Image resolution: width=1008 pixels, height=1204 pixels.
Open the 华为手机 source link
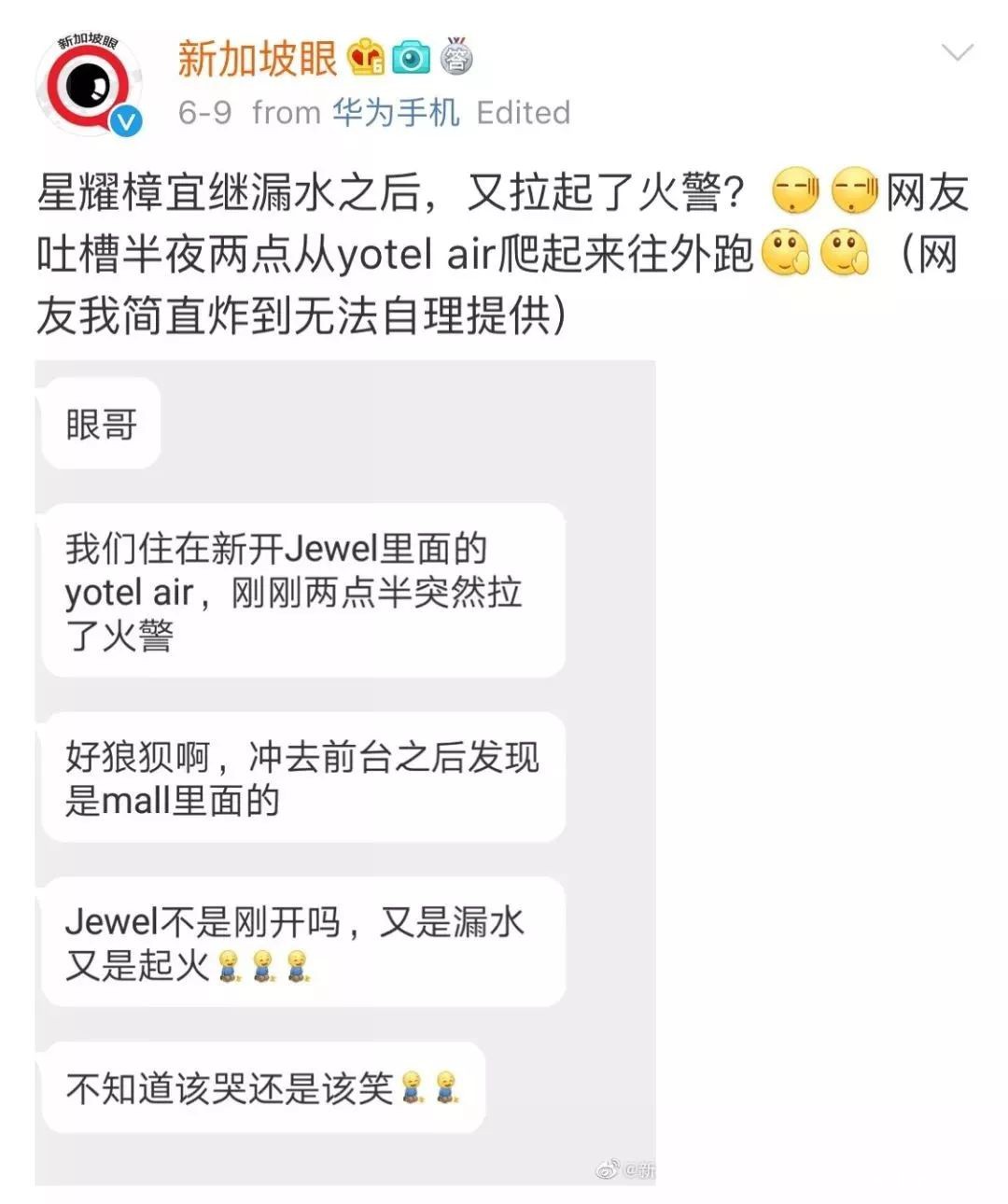coord(396,113)
